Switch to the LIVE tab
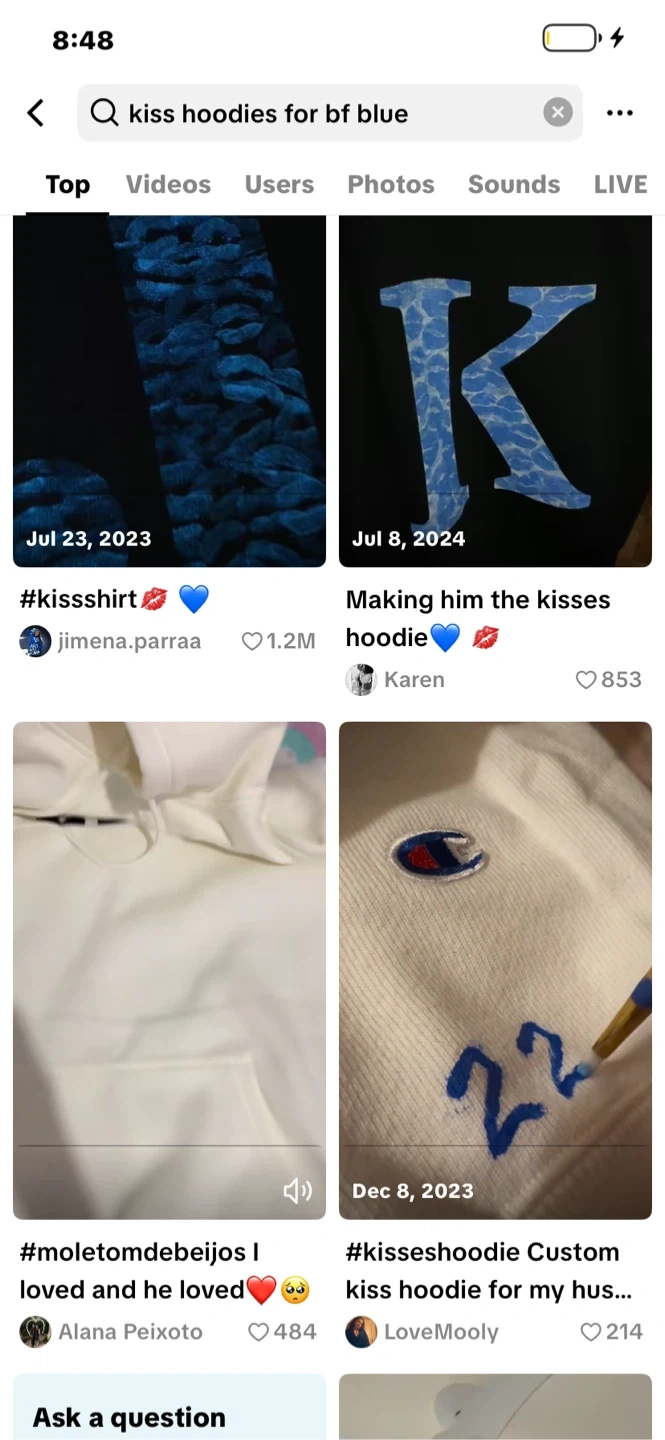This screenshot has width=665, height=1440. 620,185
